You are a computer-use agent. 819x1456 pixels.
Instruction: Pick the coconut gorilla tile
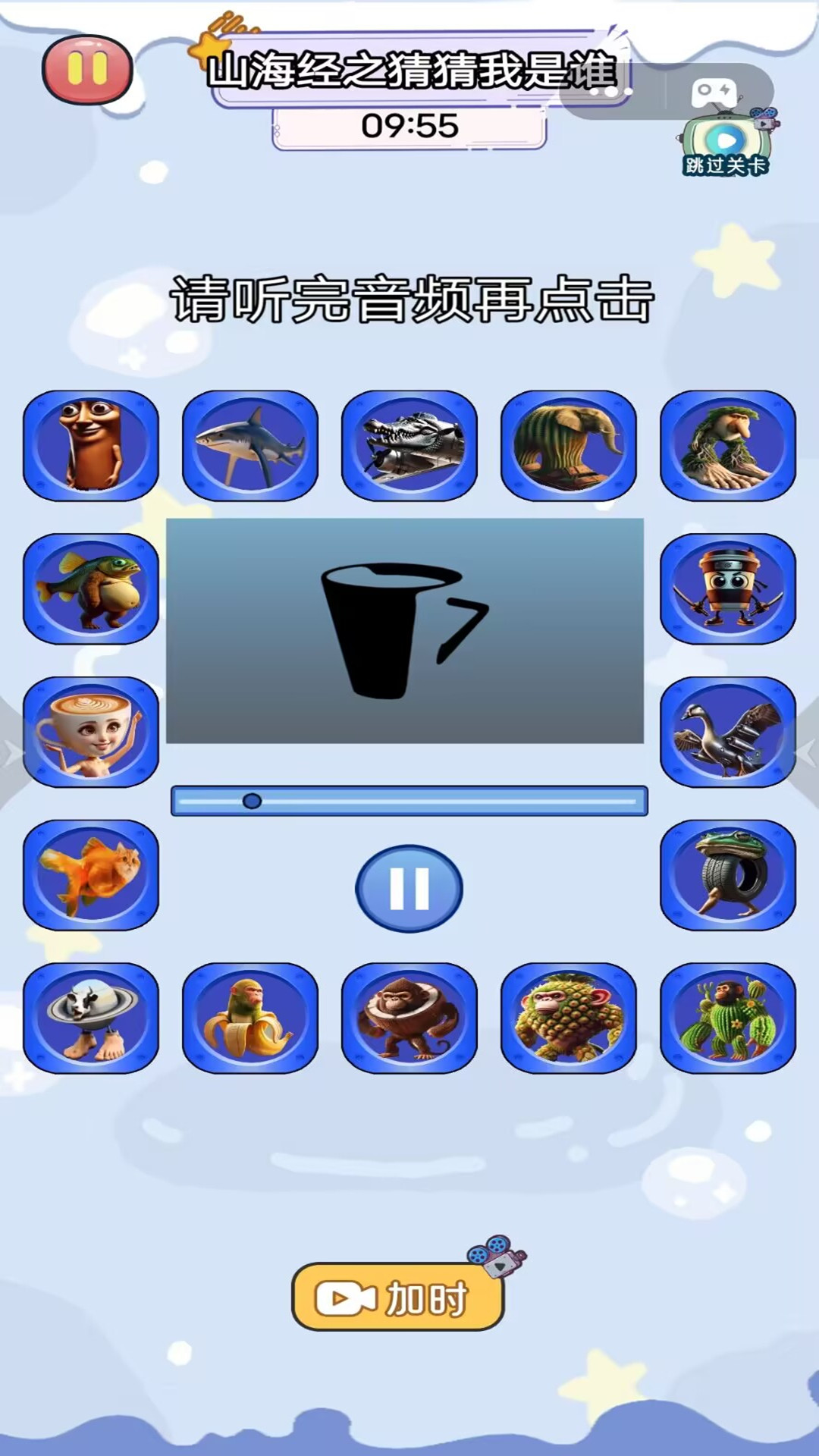pos(409,1018)
